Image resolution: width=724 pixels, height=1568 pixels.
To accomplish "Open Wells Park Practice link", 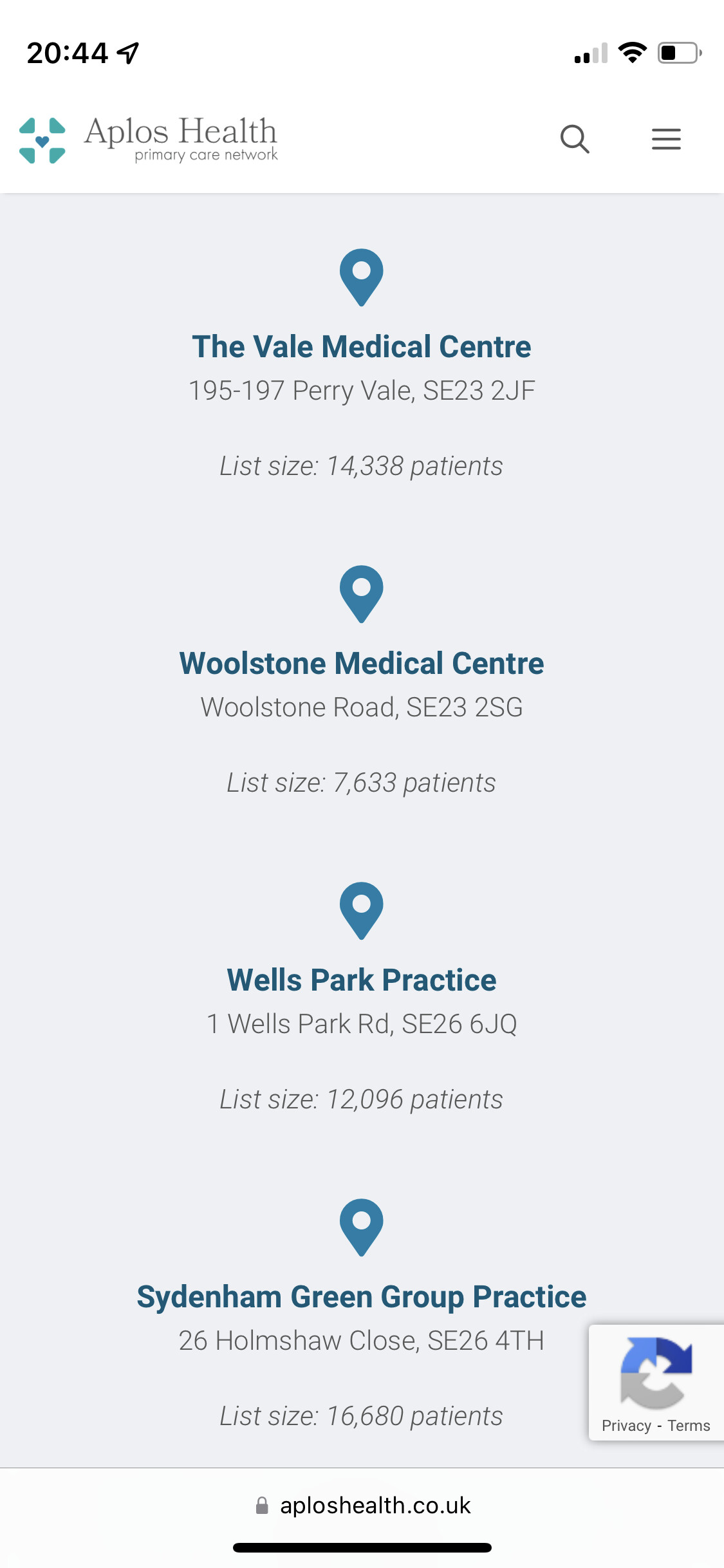I will (362, 980).
